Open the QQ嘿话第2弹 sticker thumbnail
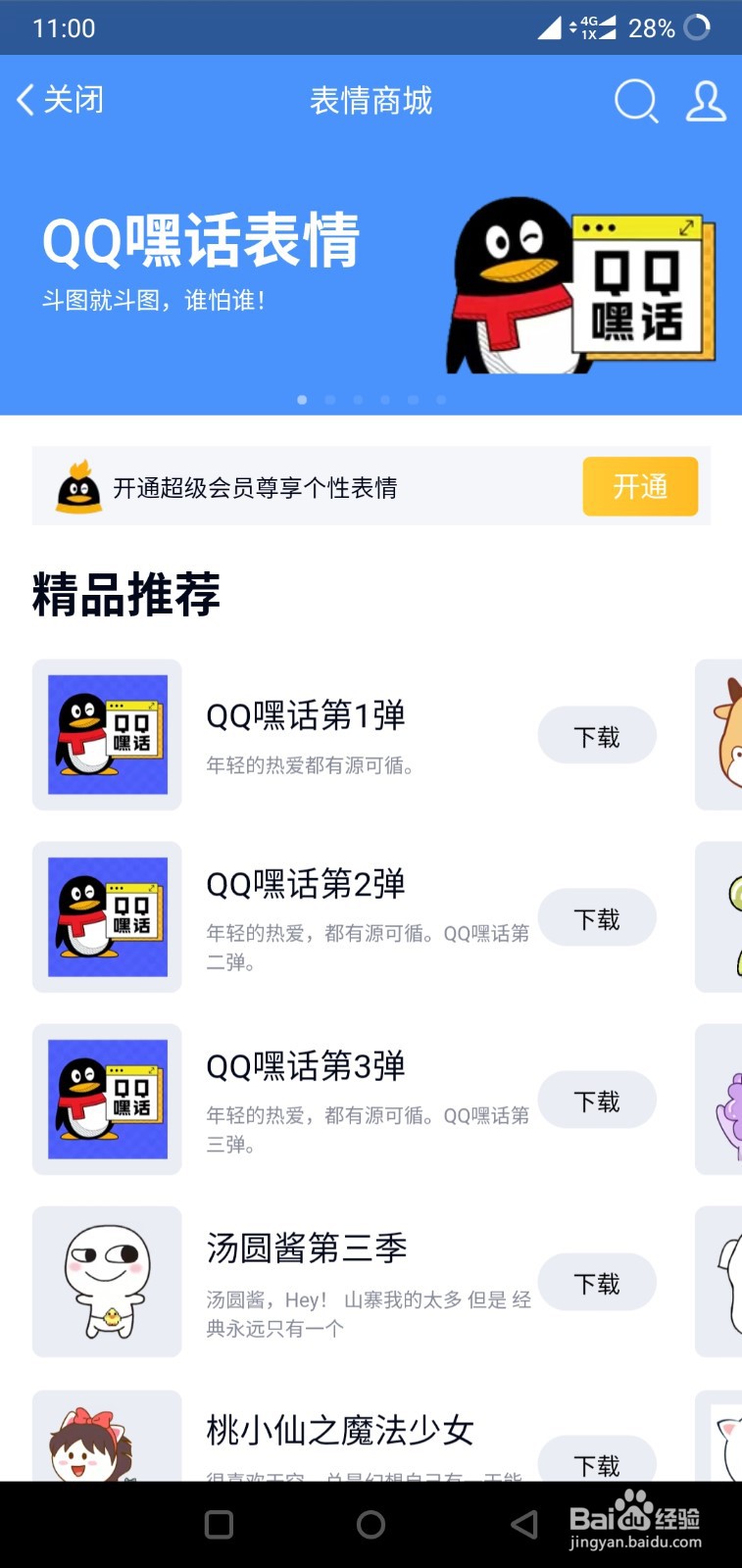 [x=106, y=917]
